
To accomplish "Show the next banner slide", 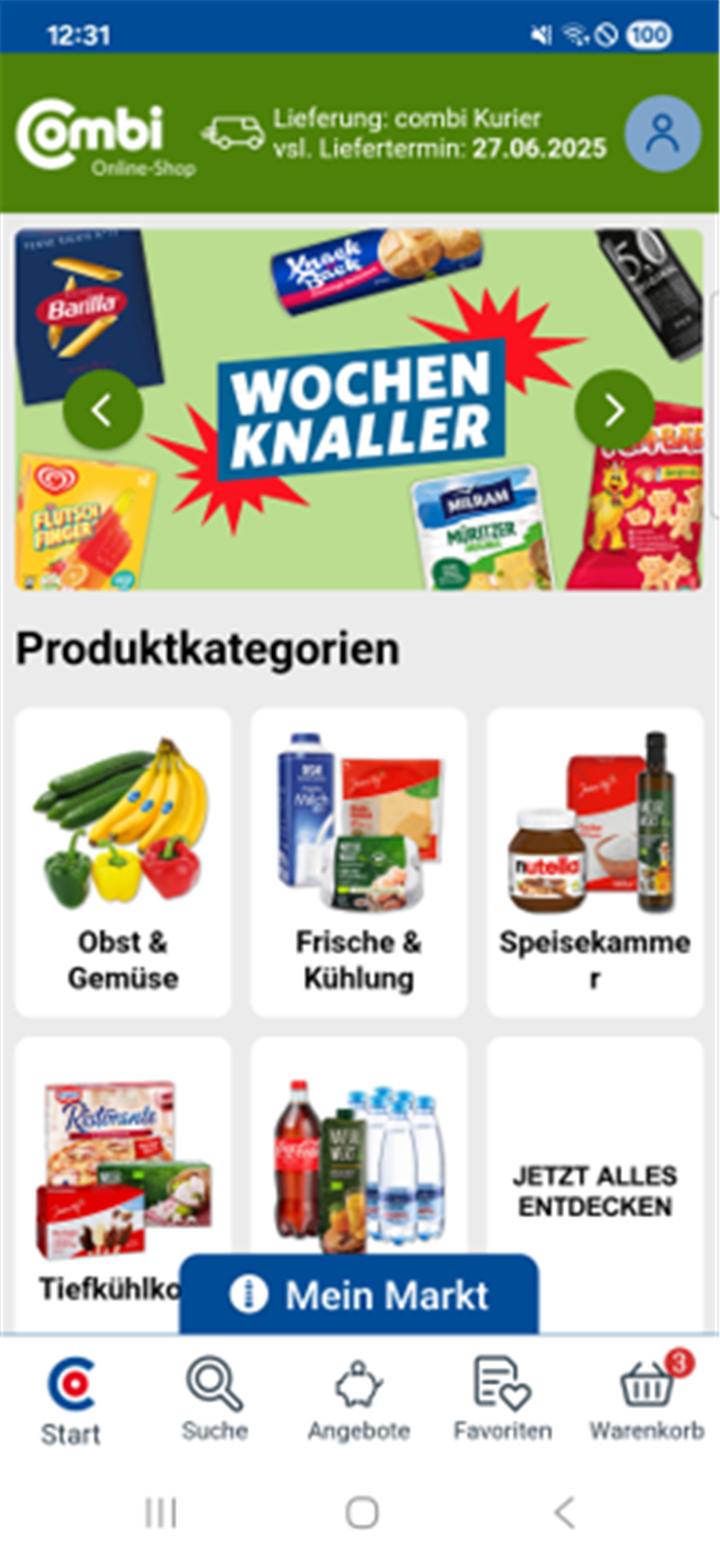I will (x=615, y=410).
